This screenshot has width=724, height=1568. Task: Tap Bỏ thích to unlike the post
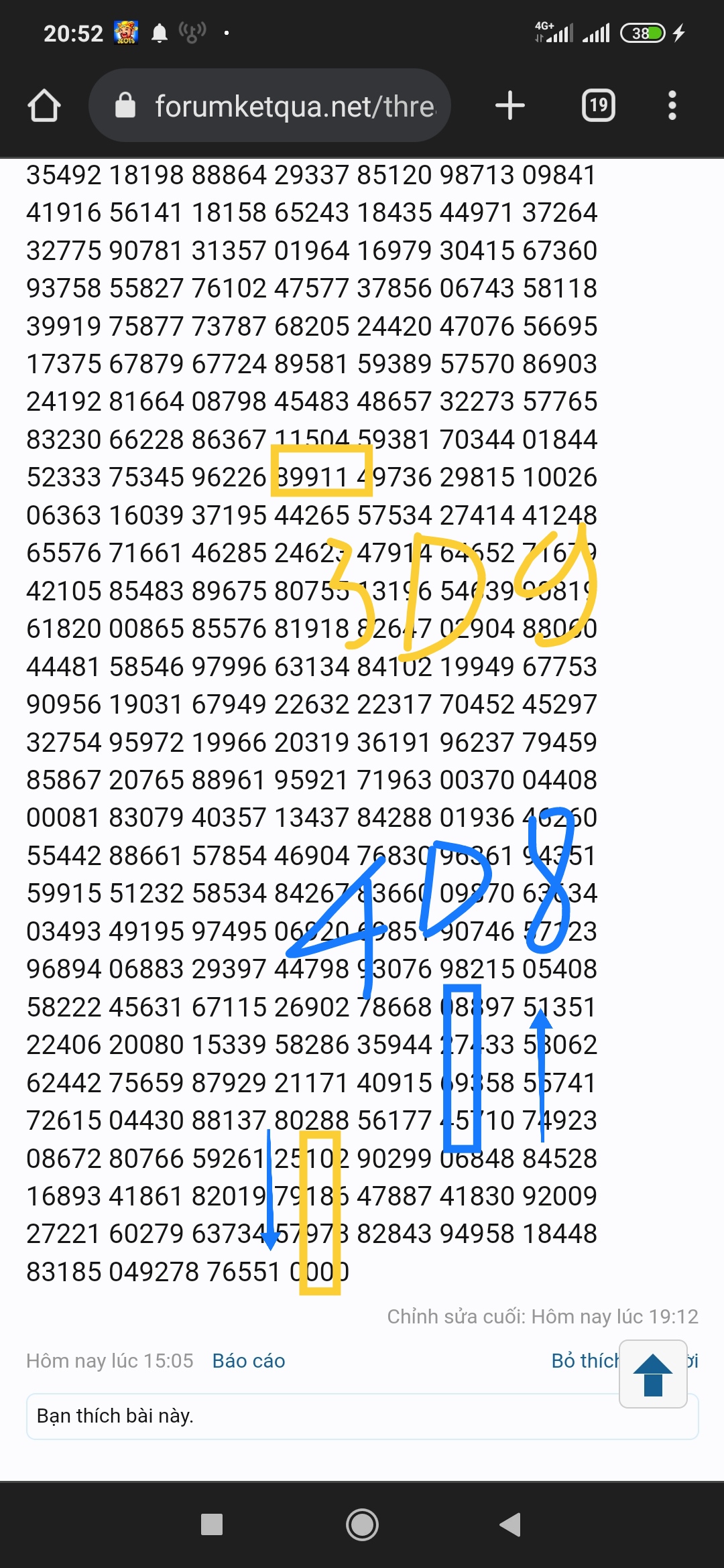click(x=585, y=1361)
